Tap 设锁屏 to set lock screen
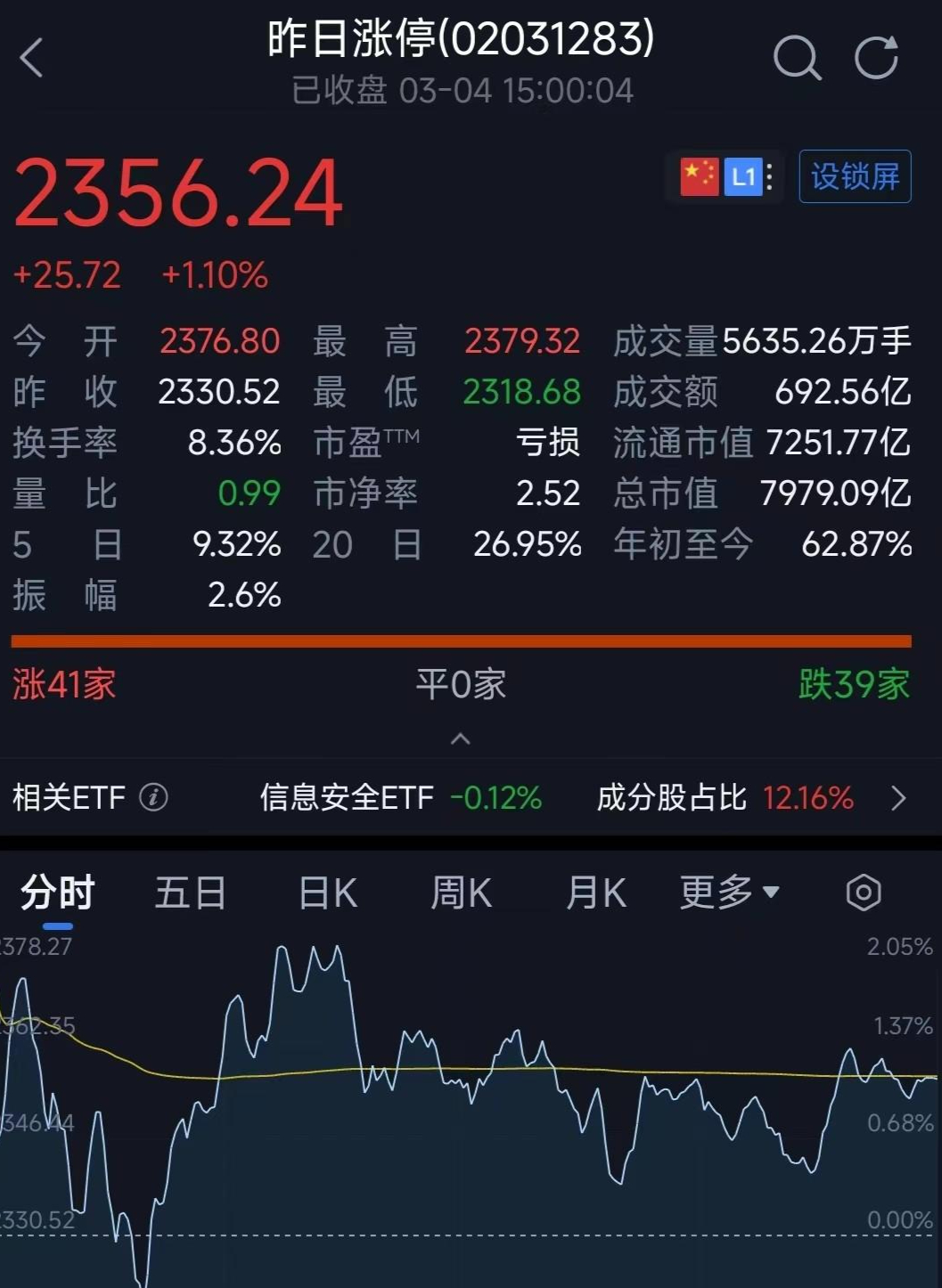The width and height of the screenshot is (942, 1288). 853,175
